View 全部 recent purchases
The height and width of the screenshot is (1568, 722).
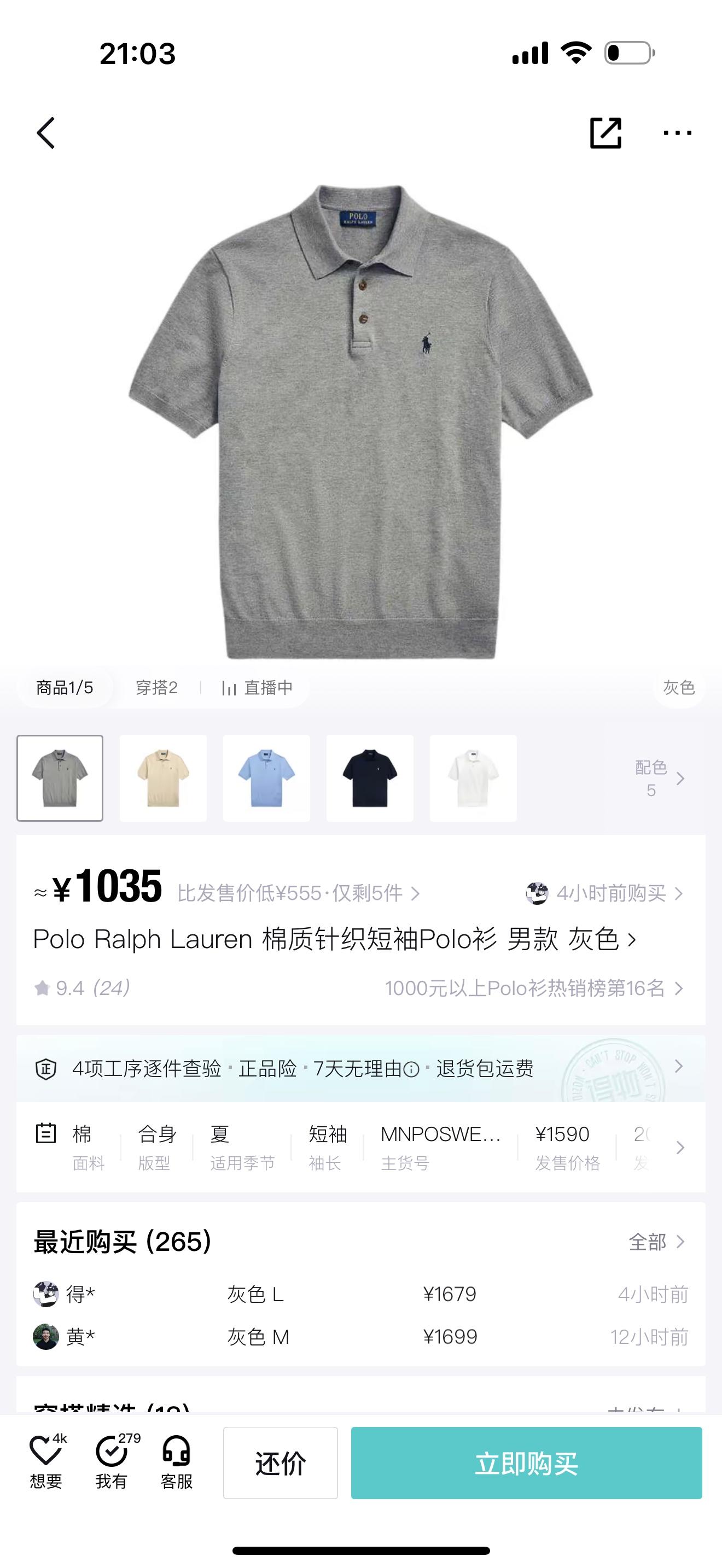656,1242
